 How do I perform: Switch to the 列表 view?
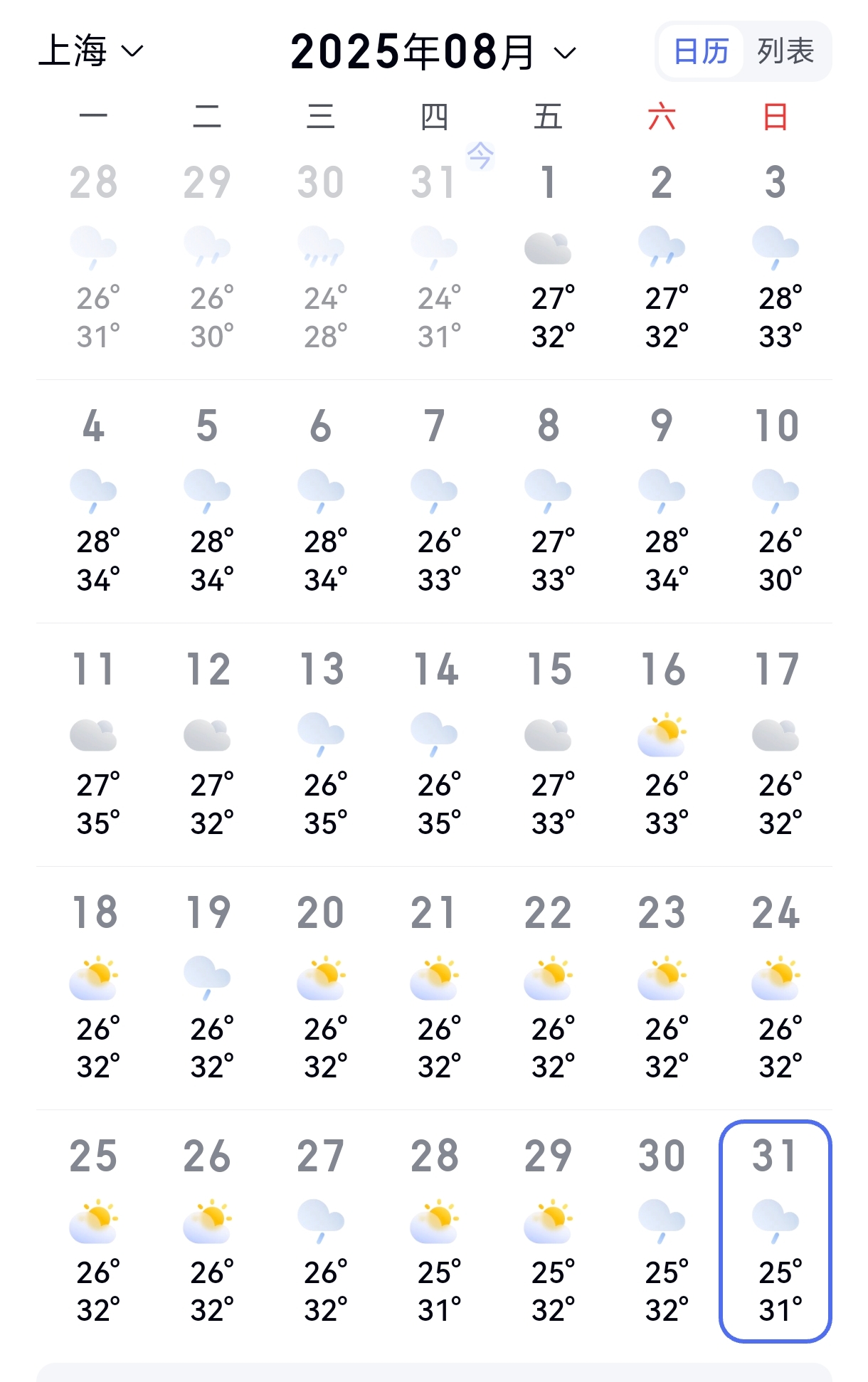coord(785,51)
